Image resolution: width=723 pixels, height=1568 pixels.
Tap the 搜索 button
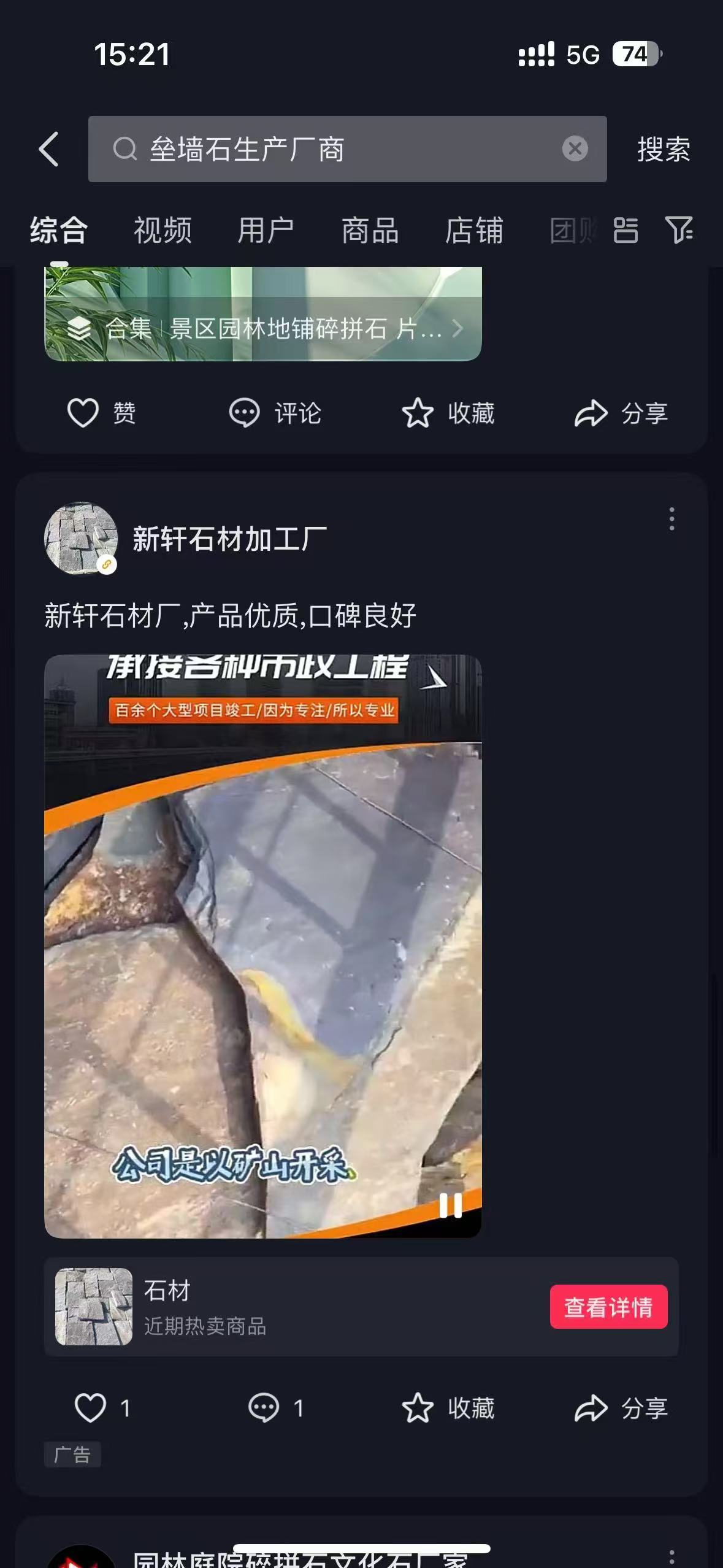click(664, 150)
